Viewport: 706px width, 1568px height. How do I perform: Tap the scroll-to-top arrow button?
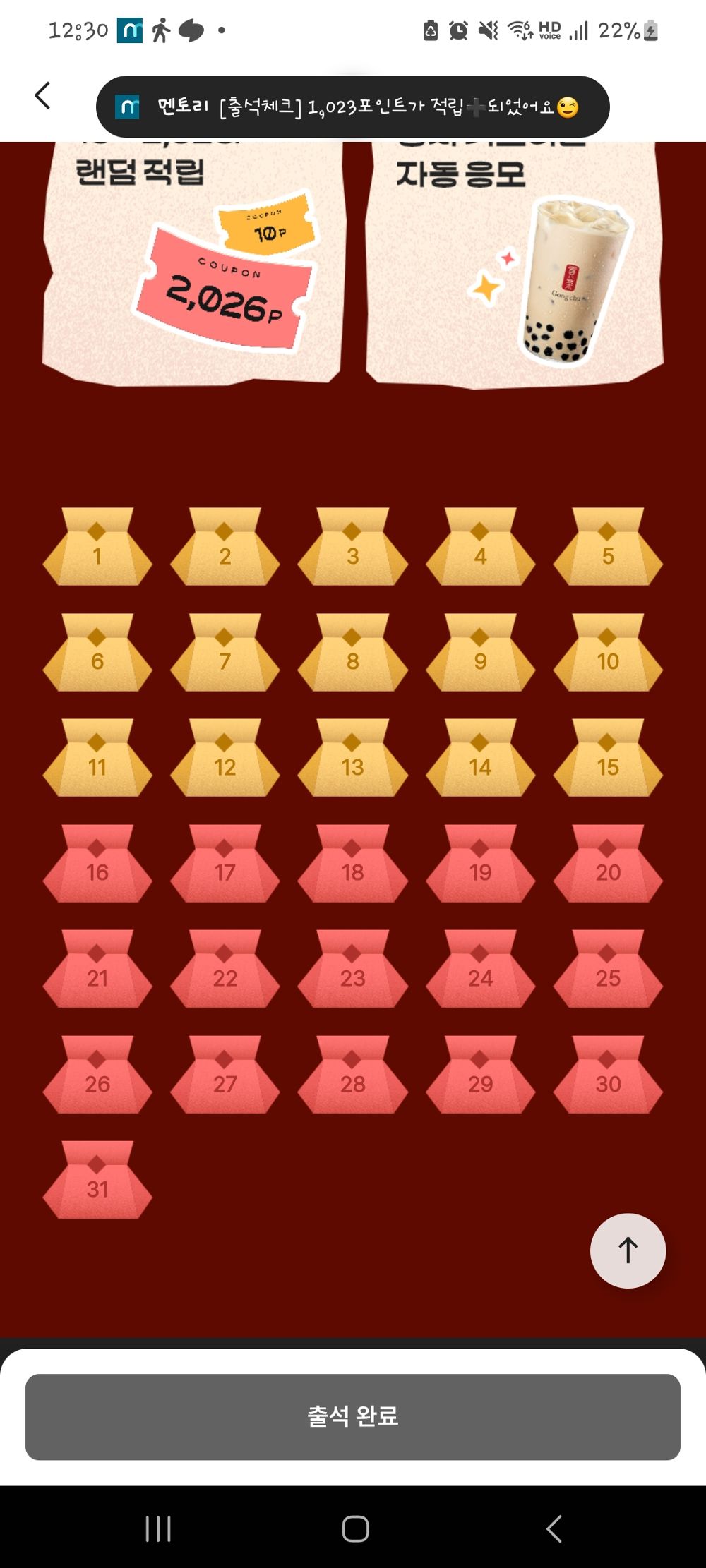pyautogui.click(x=628, y=1250)
